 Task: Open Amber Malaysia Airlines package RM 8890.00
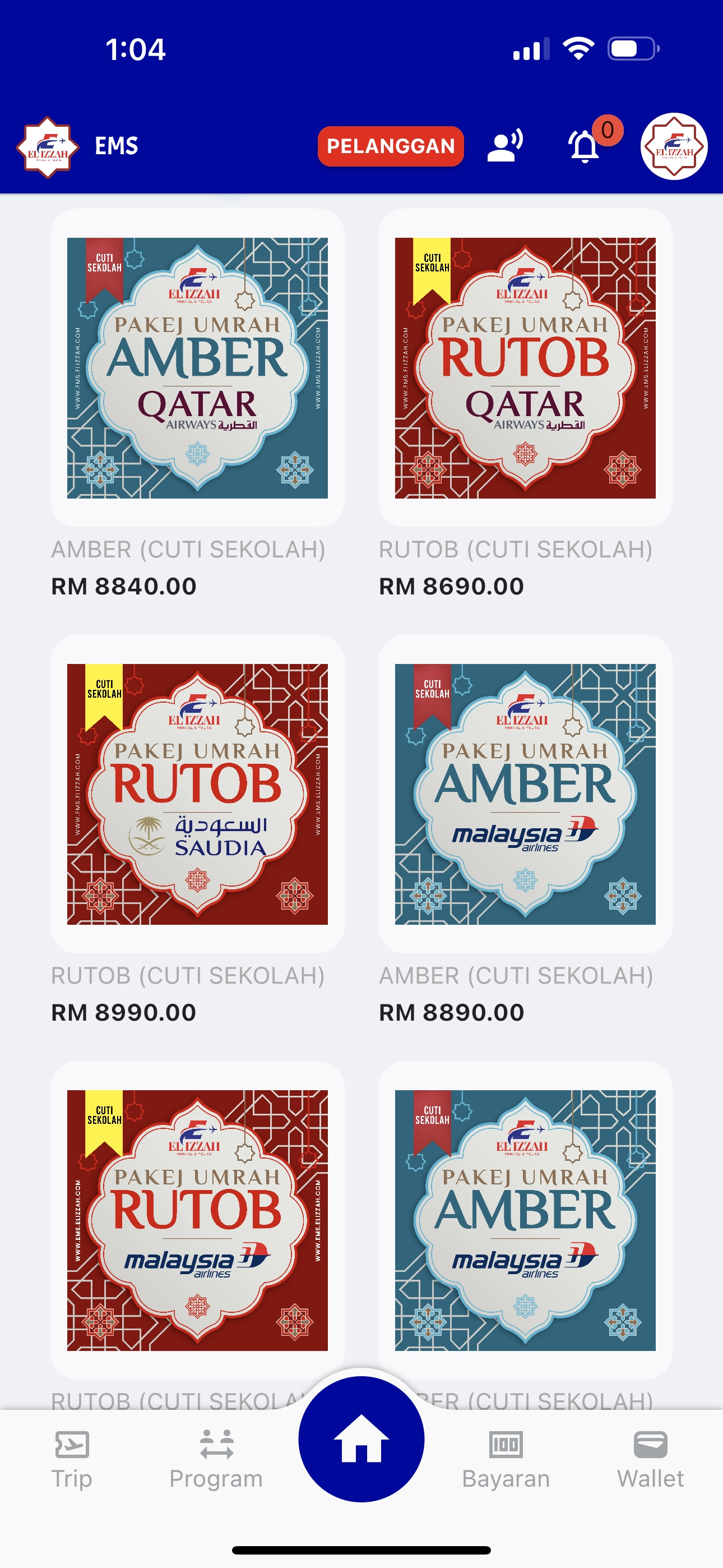[x=525, y=794]
